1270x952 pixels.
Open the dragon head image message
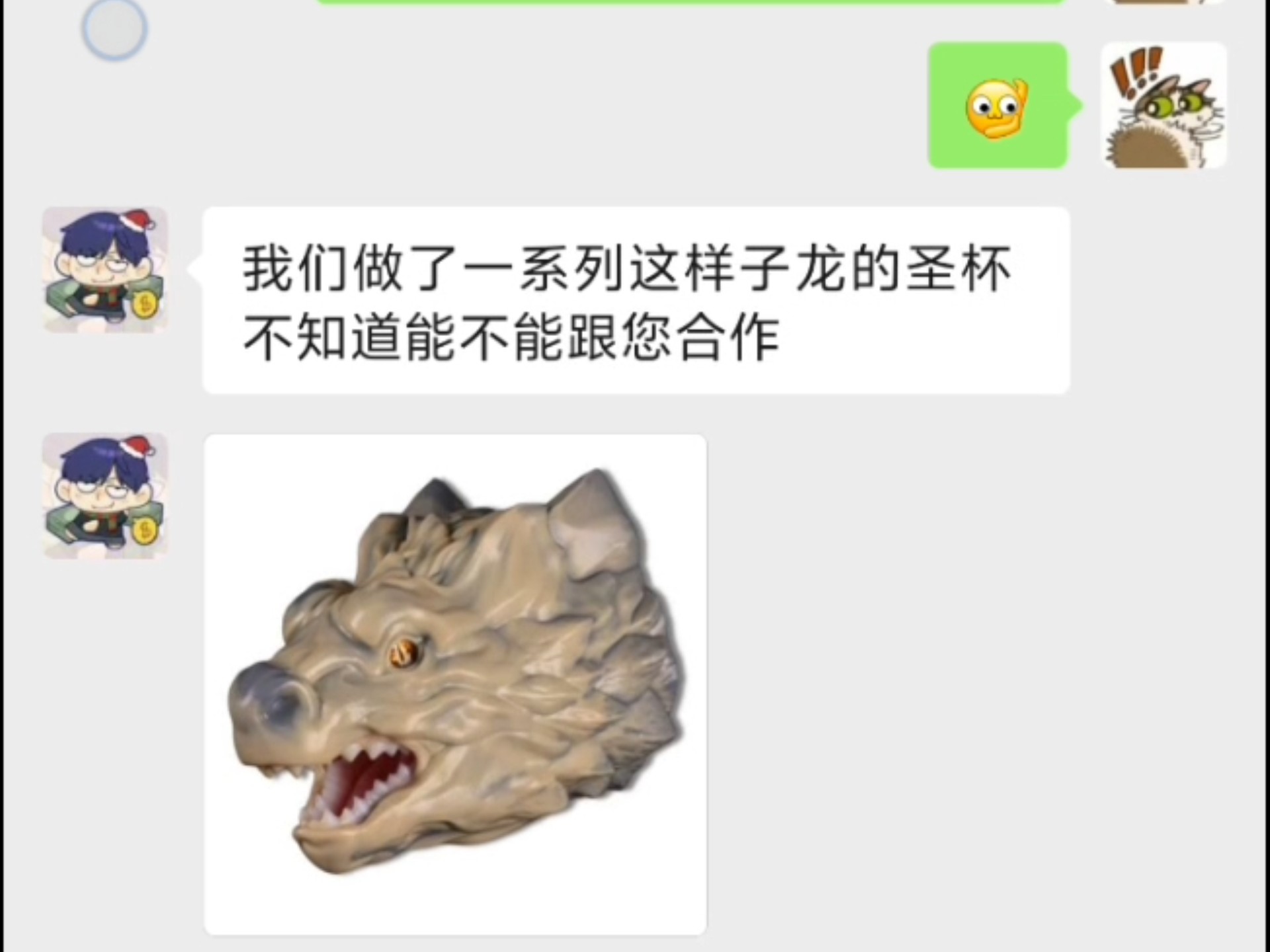(455, 684)
